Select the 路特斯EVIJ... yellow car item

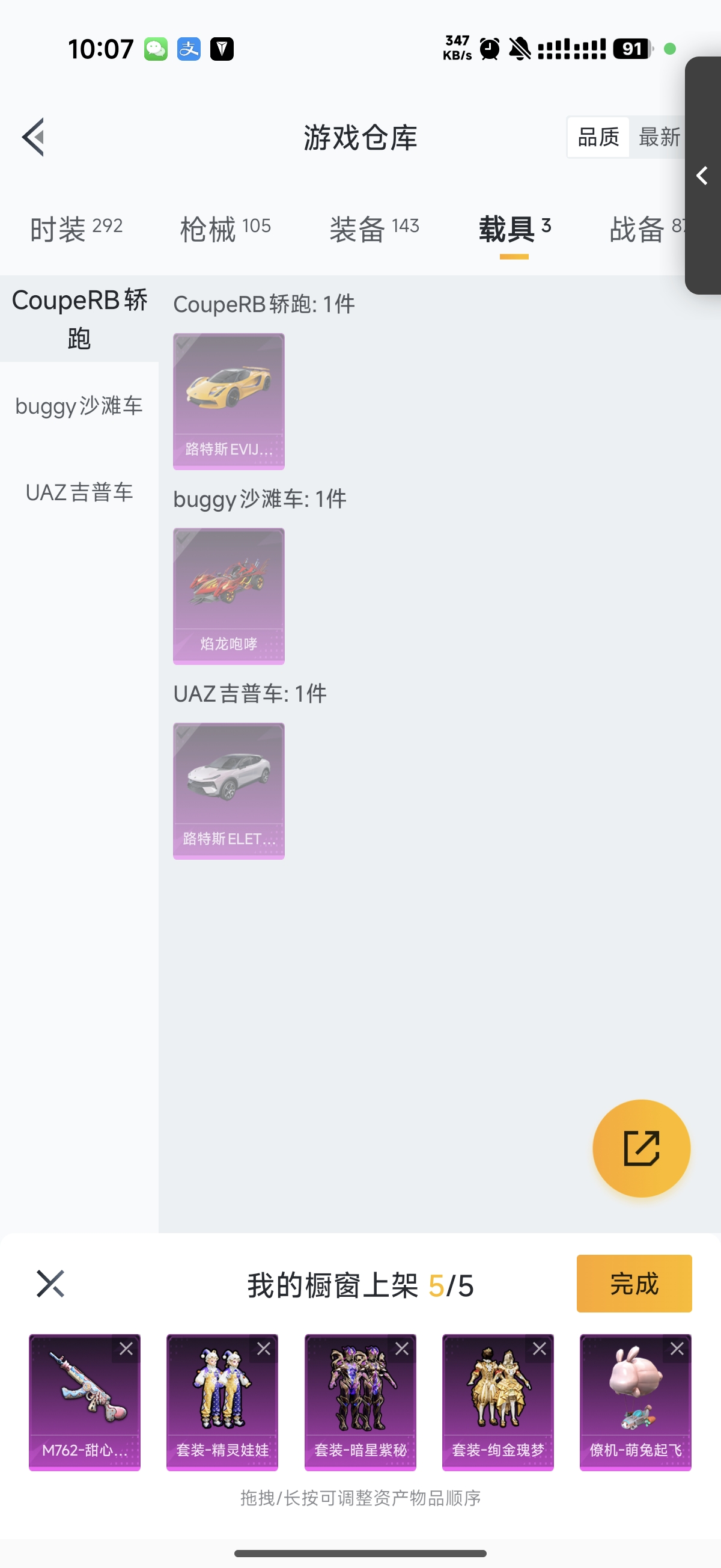coord(229,401)
